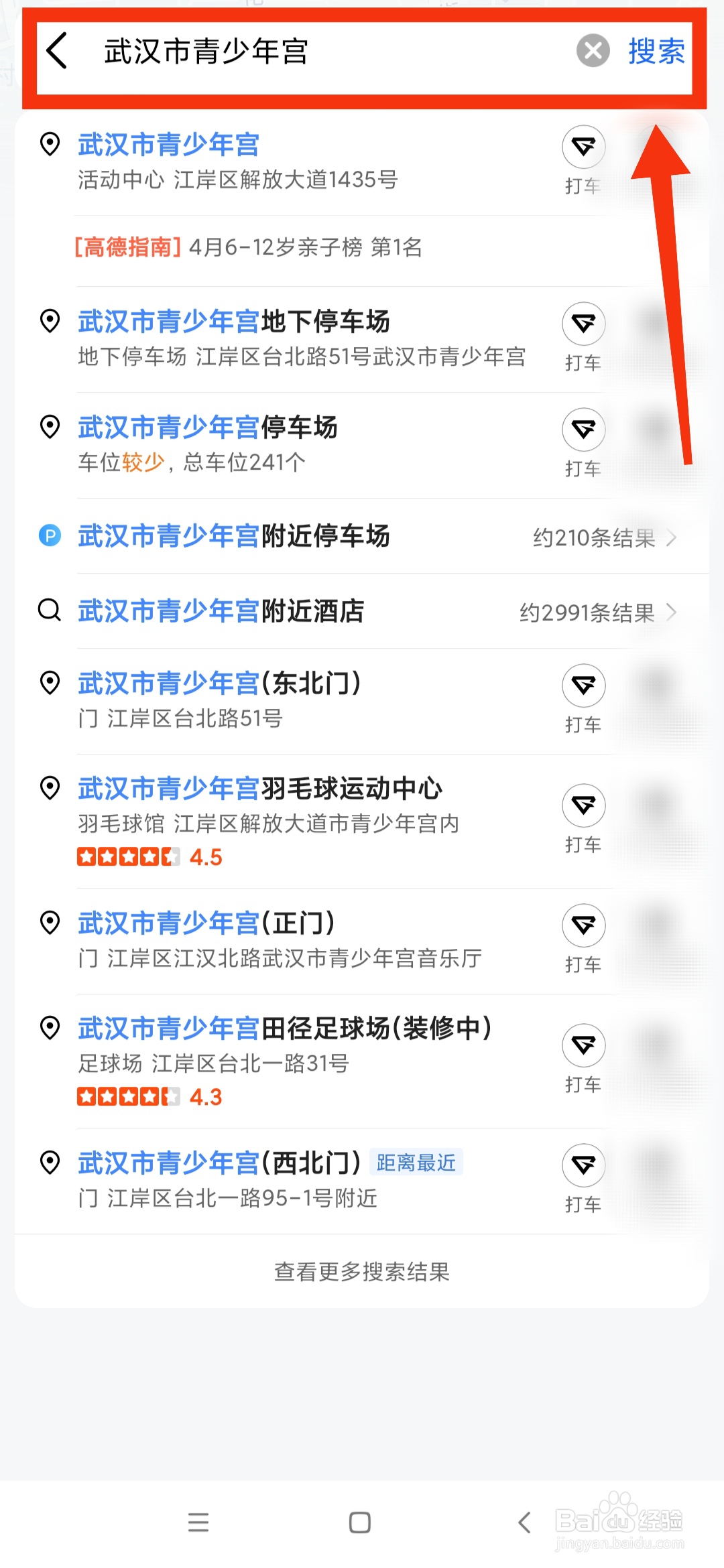Tap 查看更多搜索结果 to see more

pyautogui.click(x=362, y=1271)
